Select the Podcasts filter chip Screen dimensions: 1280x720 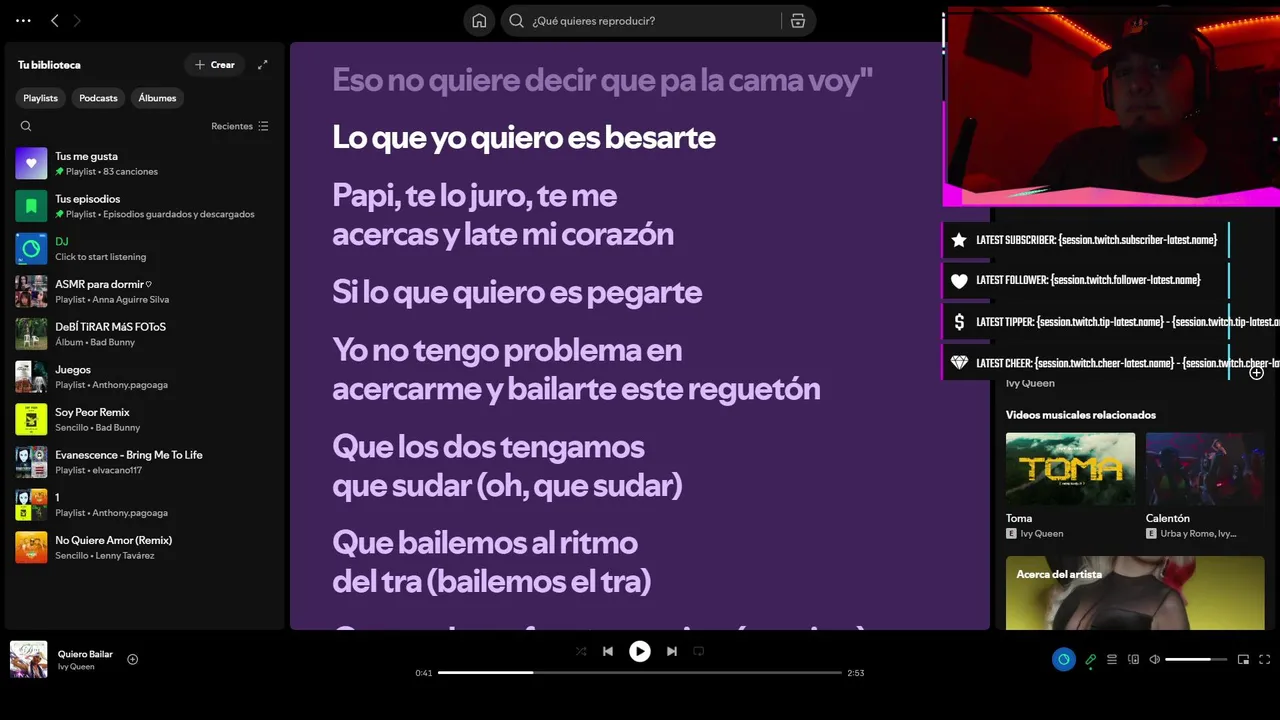click(98, 98)
